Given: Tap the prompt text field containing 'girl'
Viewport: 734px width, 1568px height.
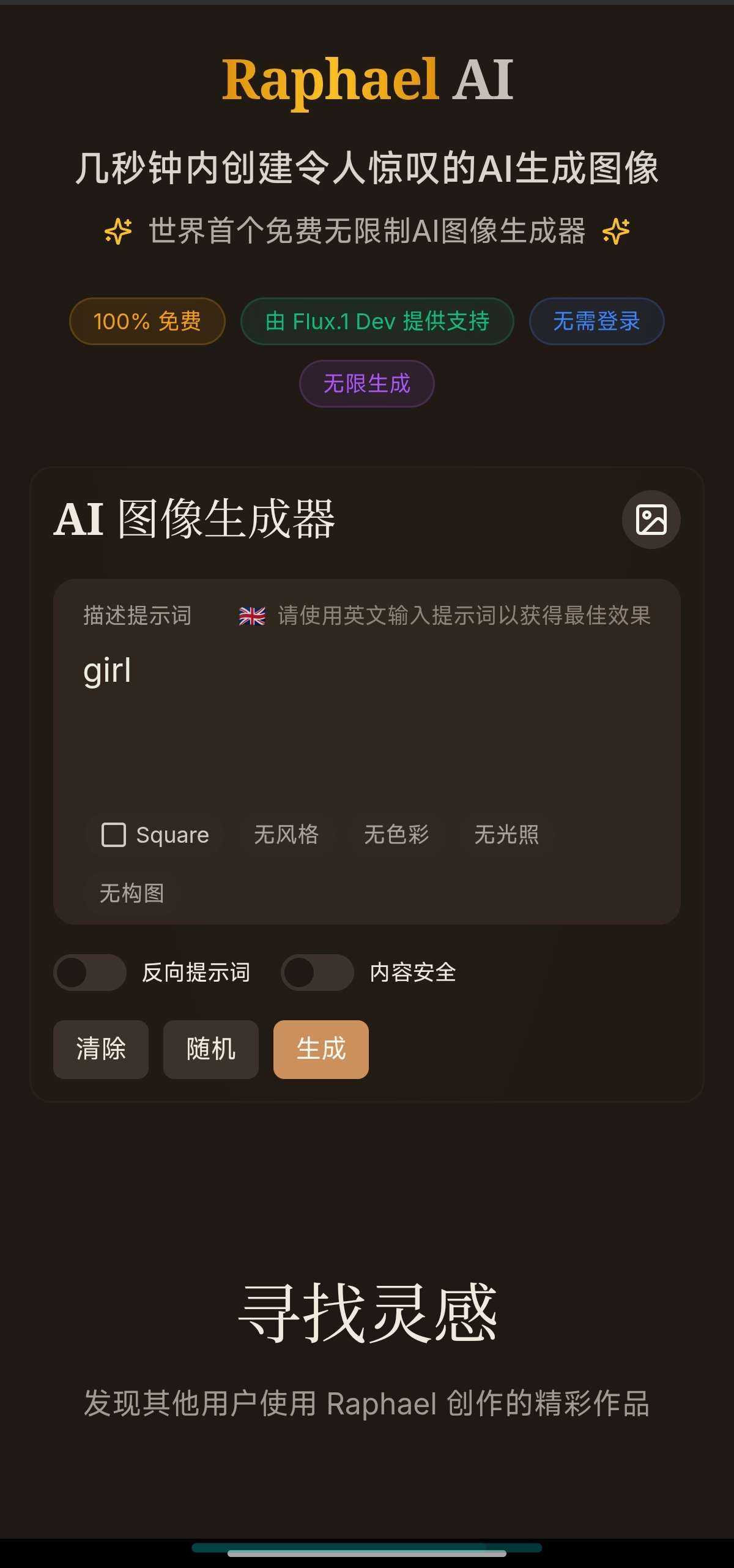Looking at the screenshot, I should [x=366, y=716].
